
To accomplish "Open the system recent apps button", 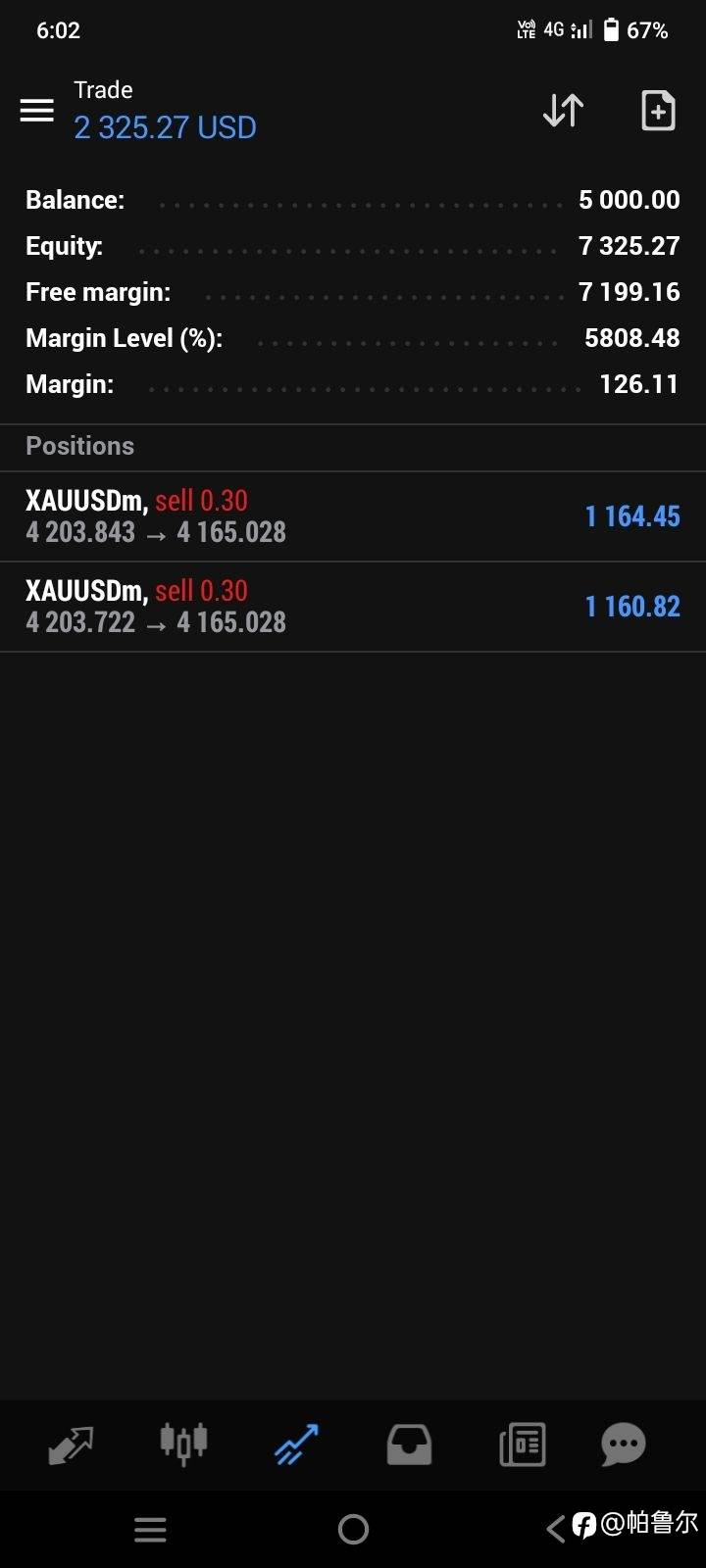I will (150, 1530).
